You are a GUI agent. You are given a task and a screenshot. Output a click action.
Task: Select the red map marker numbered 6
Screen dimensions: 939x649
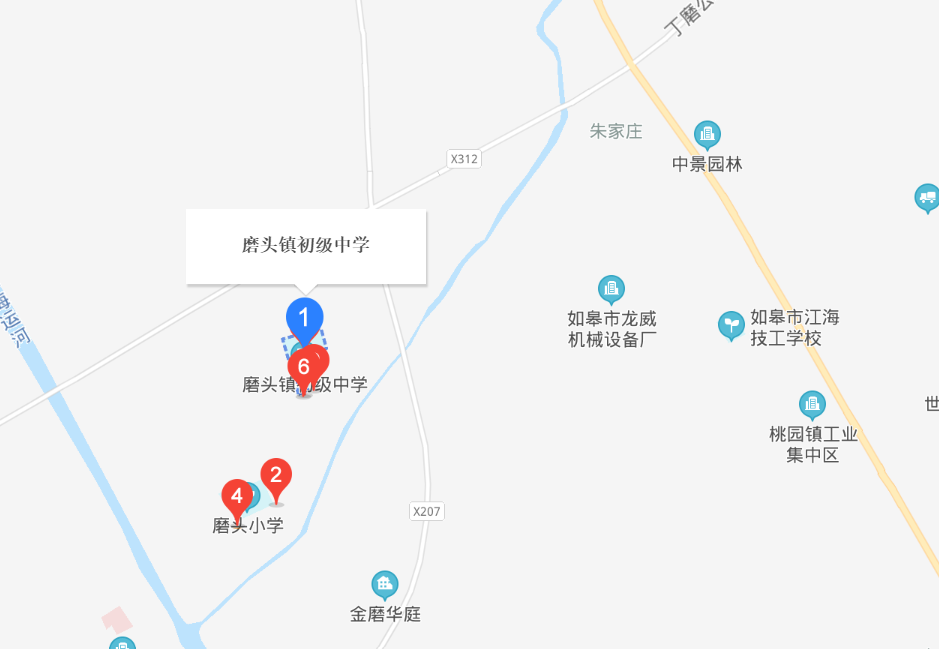point(304,367)
